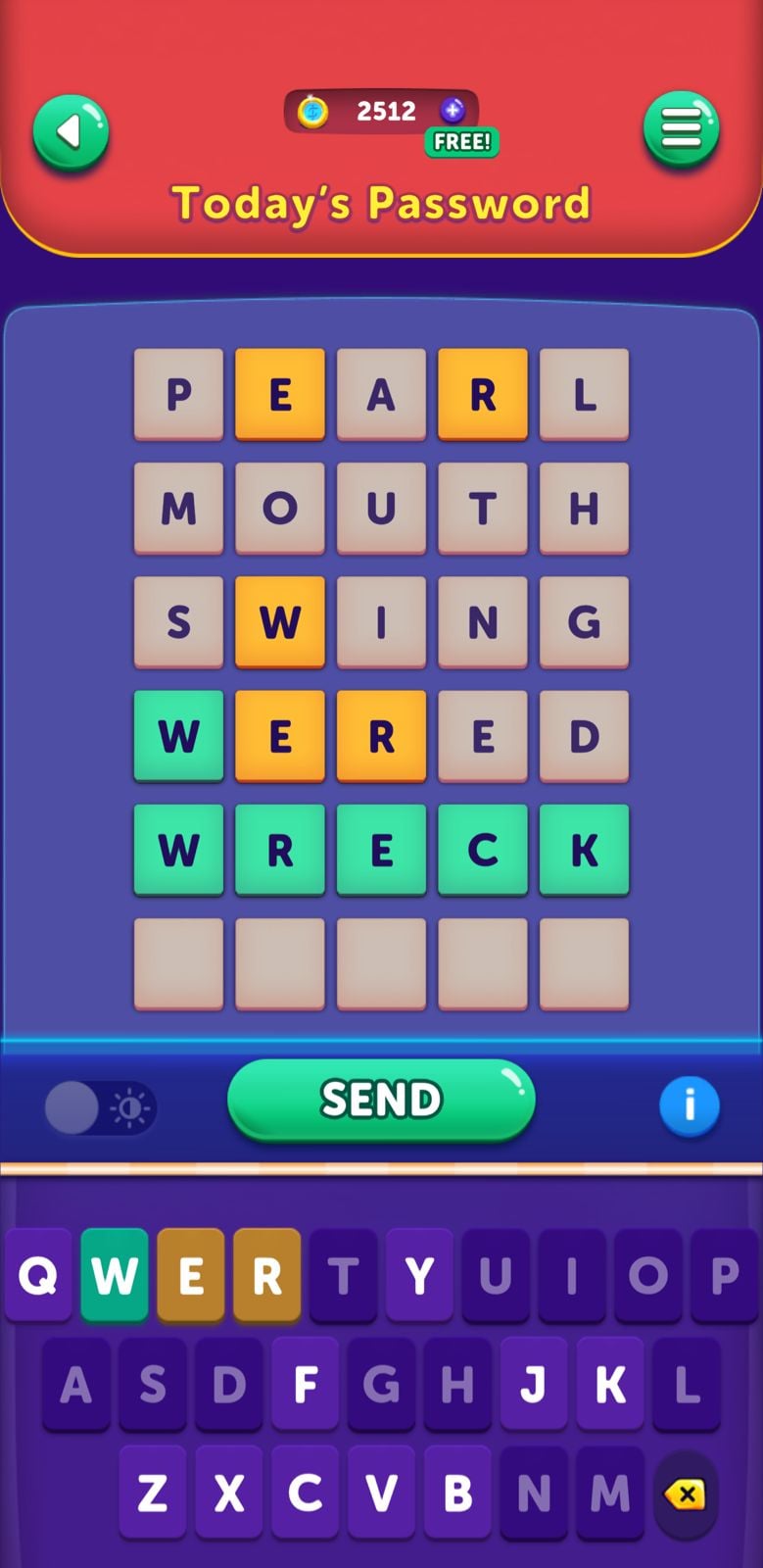
Task: Delete a letter with backspace key
Action: point(685,1494)
